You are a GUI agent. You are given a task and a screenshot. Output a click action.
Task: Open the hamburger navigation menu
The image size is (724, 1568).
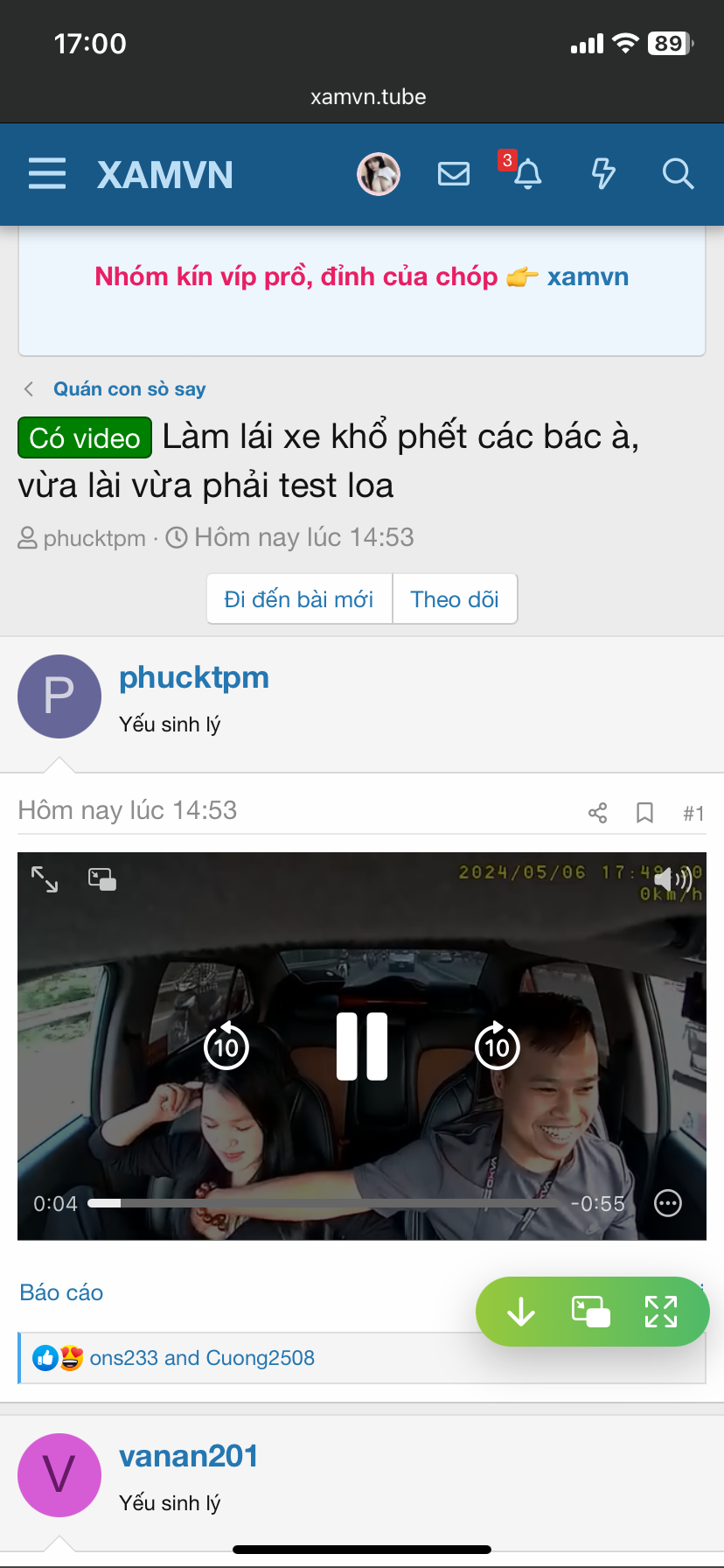click(47, 174)
